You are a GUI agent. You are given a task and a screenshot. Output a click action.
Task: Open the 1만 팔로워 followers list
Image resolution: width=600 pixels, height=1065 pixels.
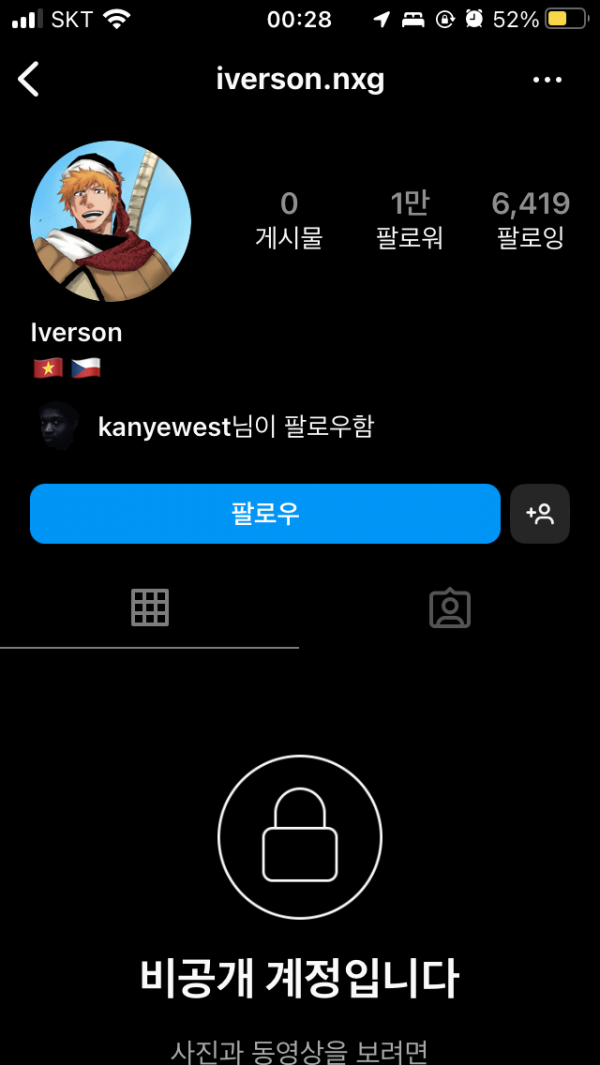(409, 219)
